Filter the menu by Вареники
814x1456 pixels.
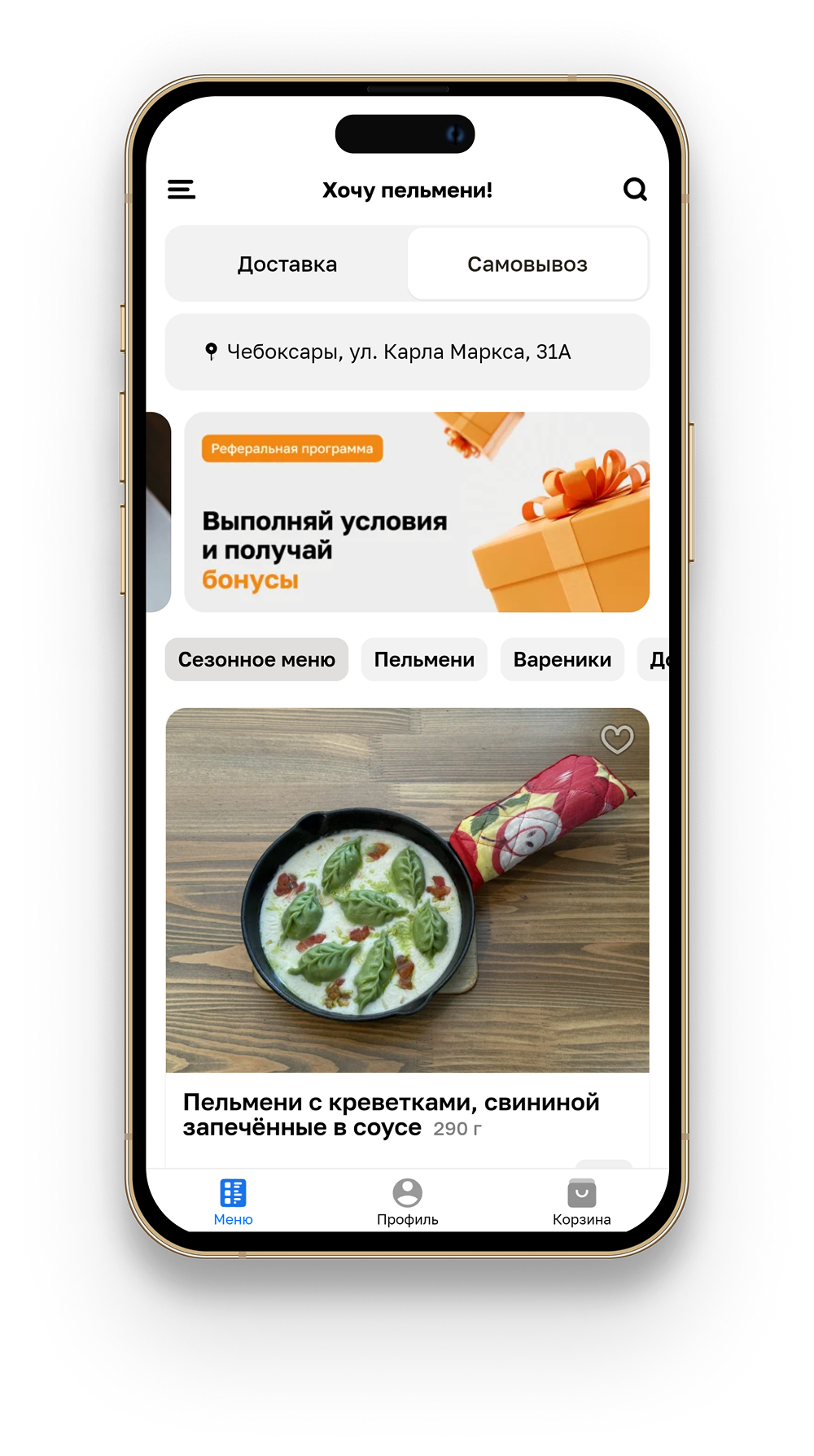point(562,659)
